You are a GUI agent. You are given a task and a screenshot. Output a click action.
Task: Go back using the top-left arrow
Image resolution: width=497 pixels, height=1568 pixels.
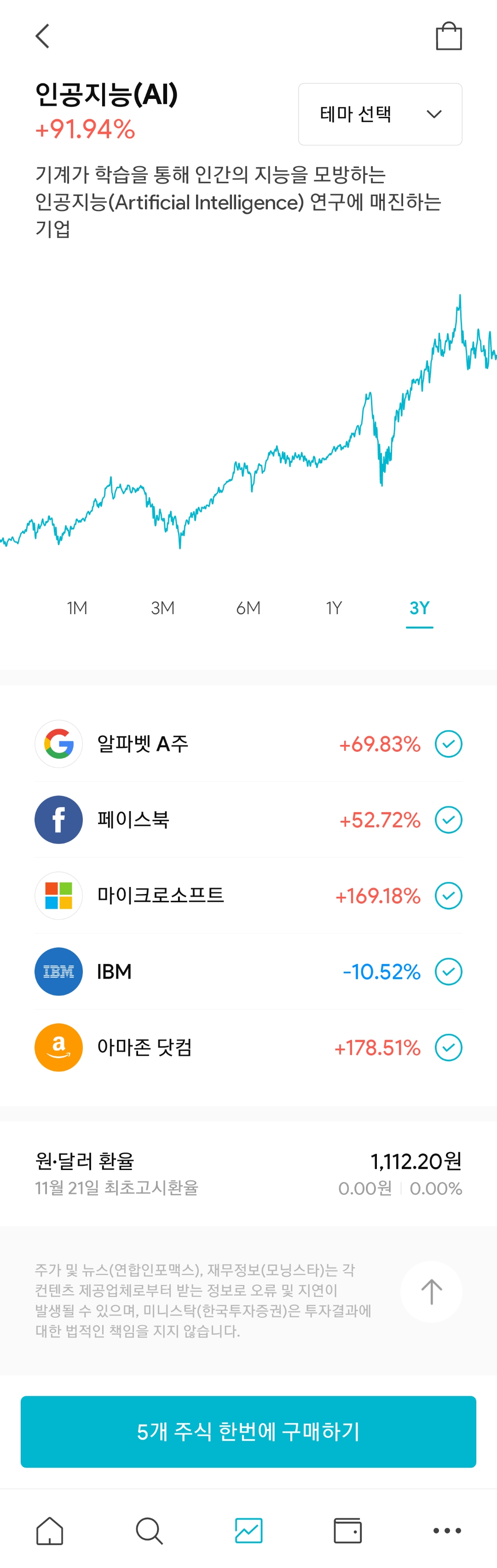coord(43,36)
